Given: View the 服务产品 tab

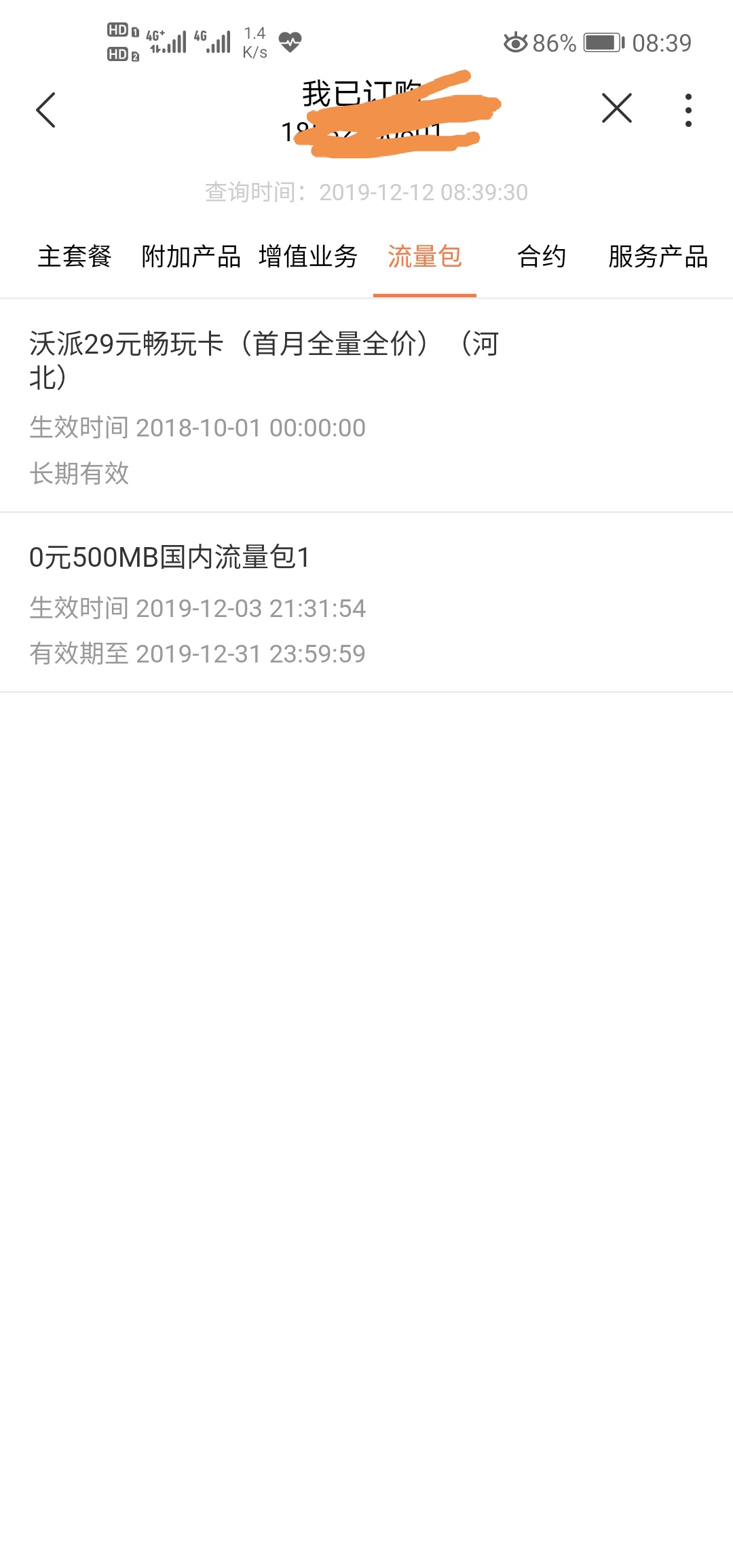Looking at the screenshot, I should [x=658, y=257].
